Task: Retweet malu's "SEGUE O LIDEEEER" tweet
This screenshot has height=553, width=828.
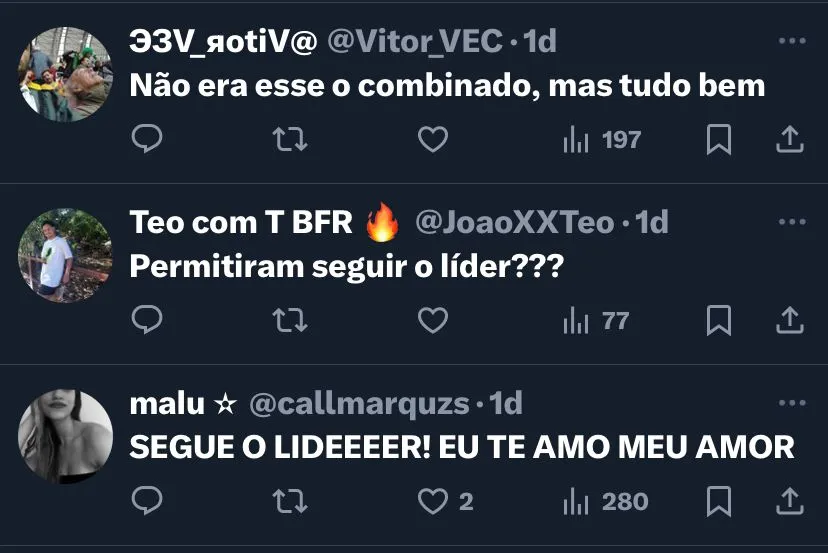Action: 290,500
